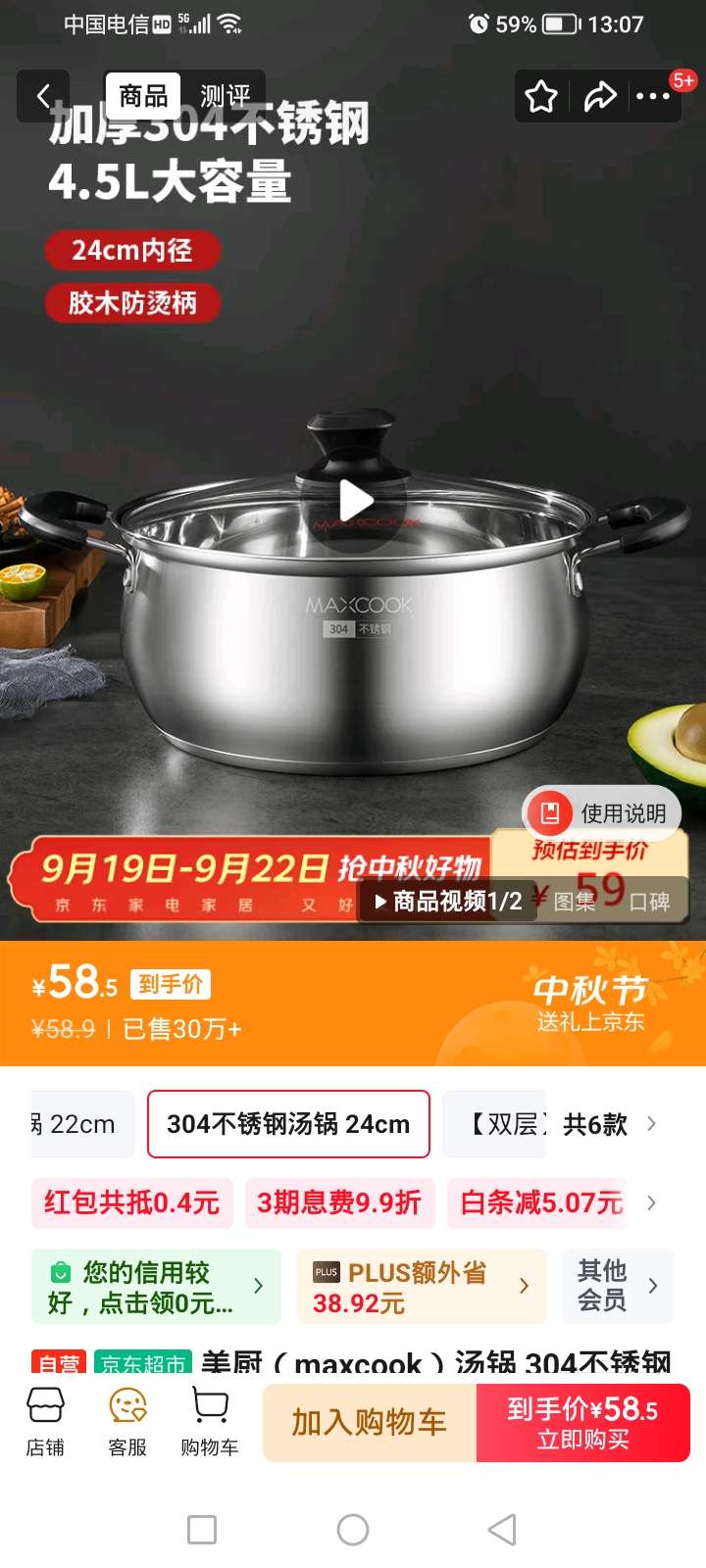The image size is (706, 1568).
Task: Open 使用说明 instructions
Action: [602, 812]
